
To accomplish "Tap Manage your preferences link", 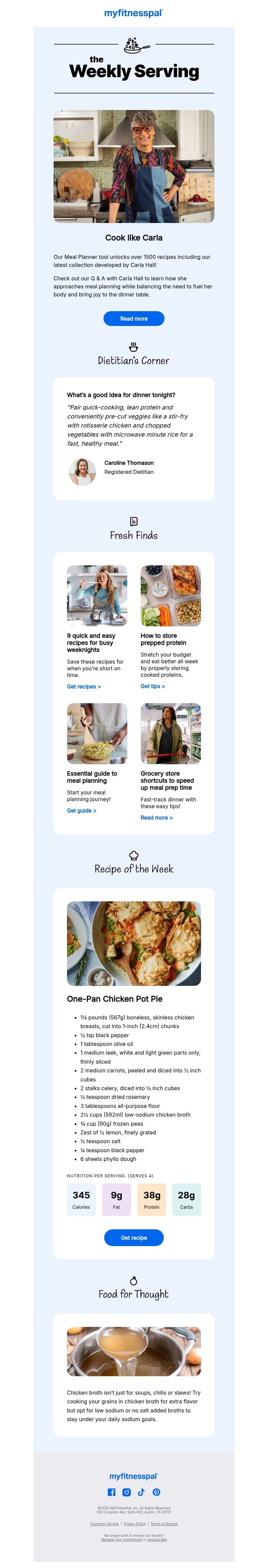I will [x=122, y=1539].
